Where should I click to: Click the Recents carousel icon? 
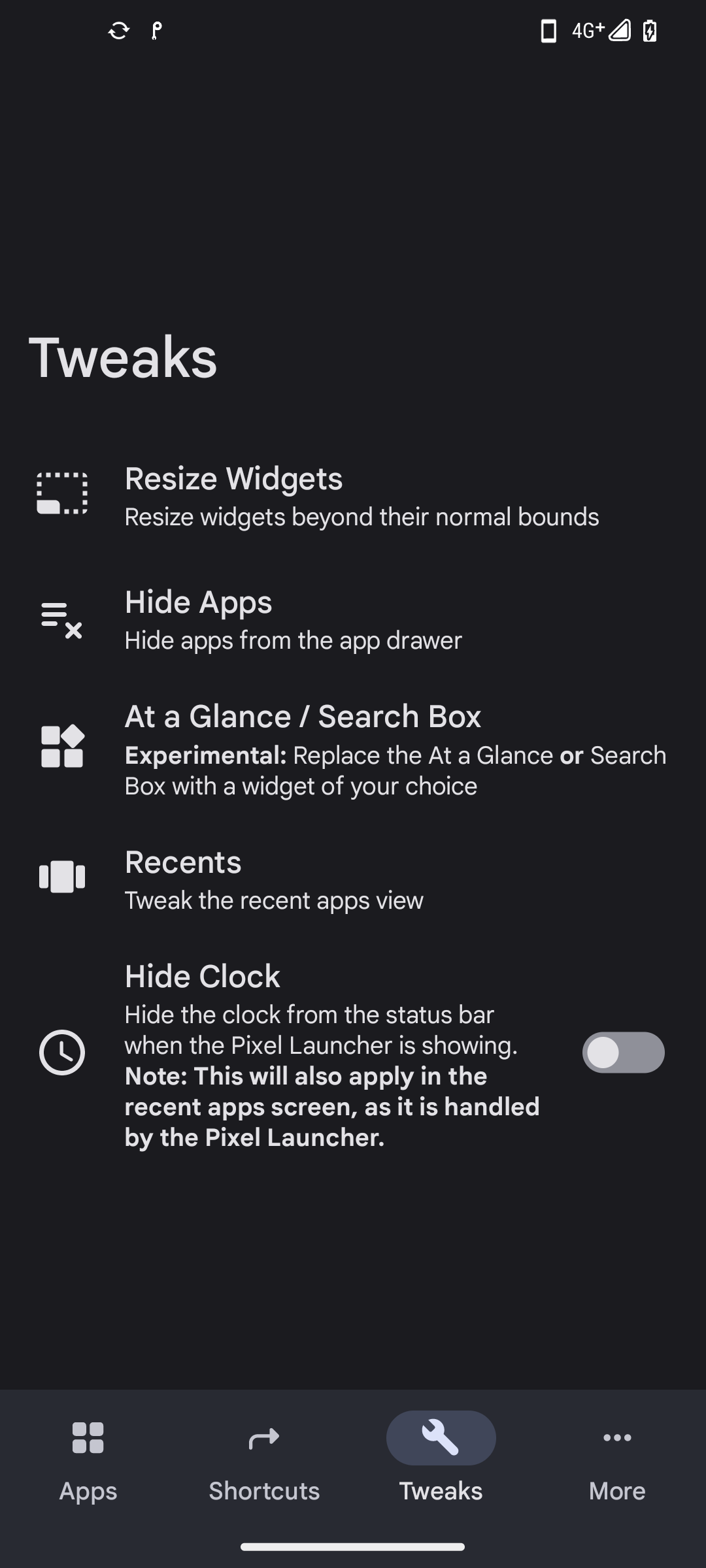(x=63, y=875)
